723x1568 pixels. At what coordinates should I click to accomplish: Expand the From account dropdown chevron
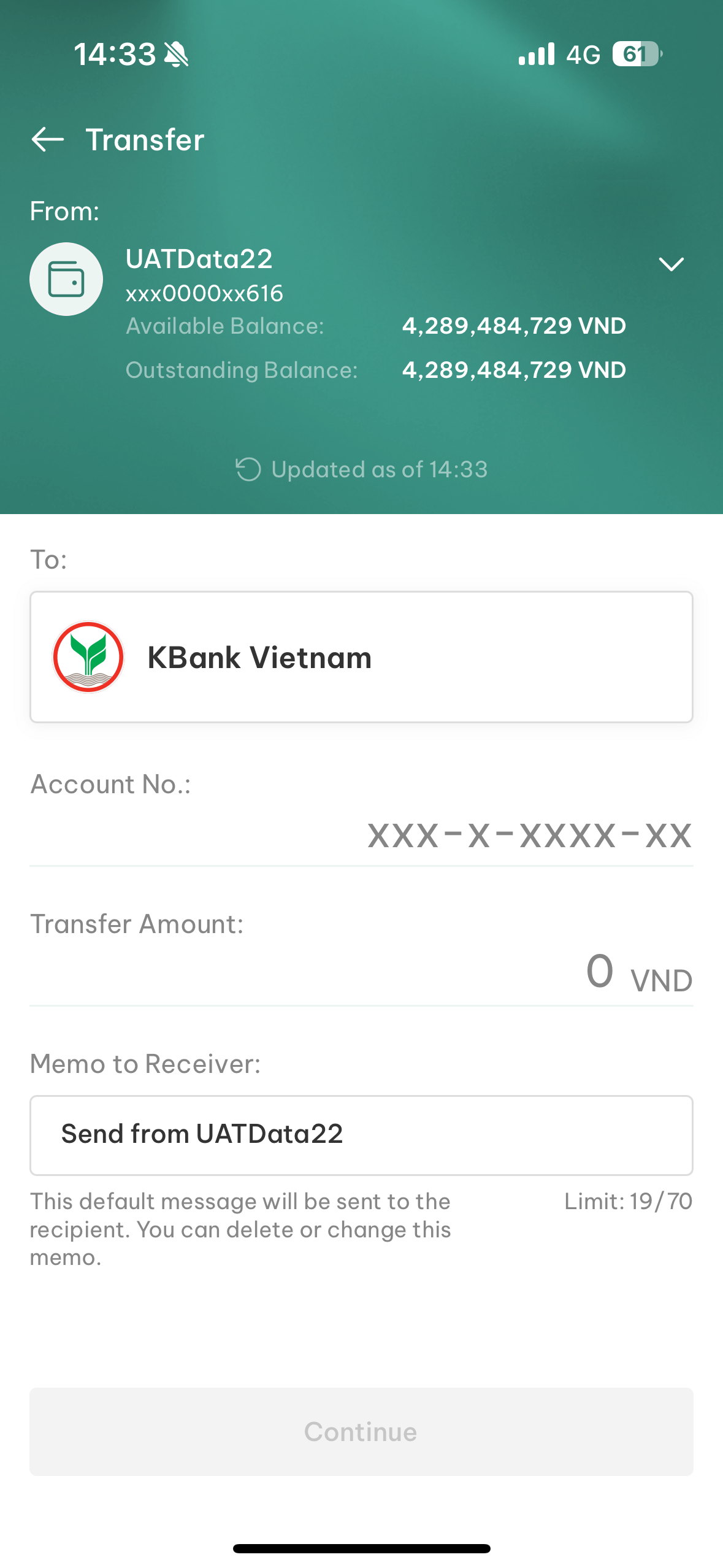click(x=671, y=264)
